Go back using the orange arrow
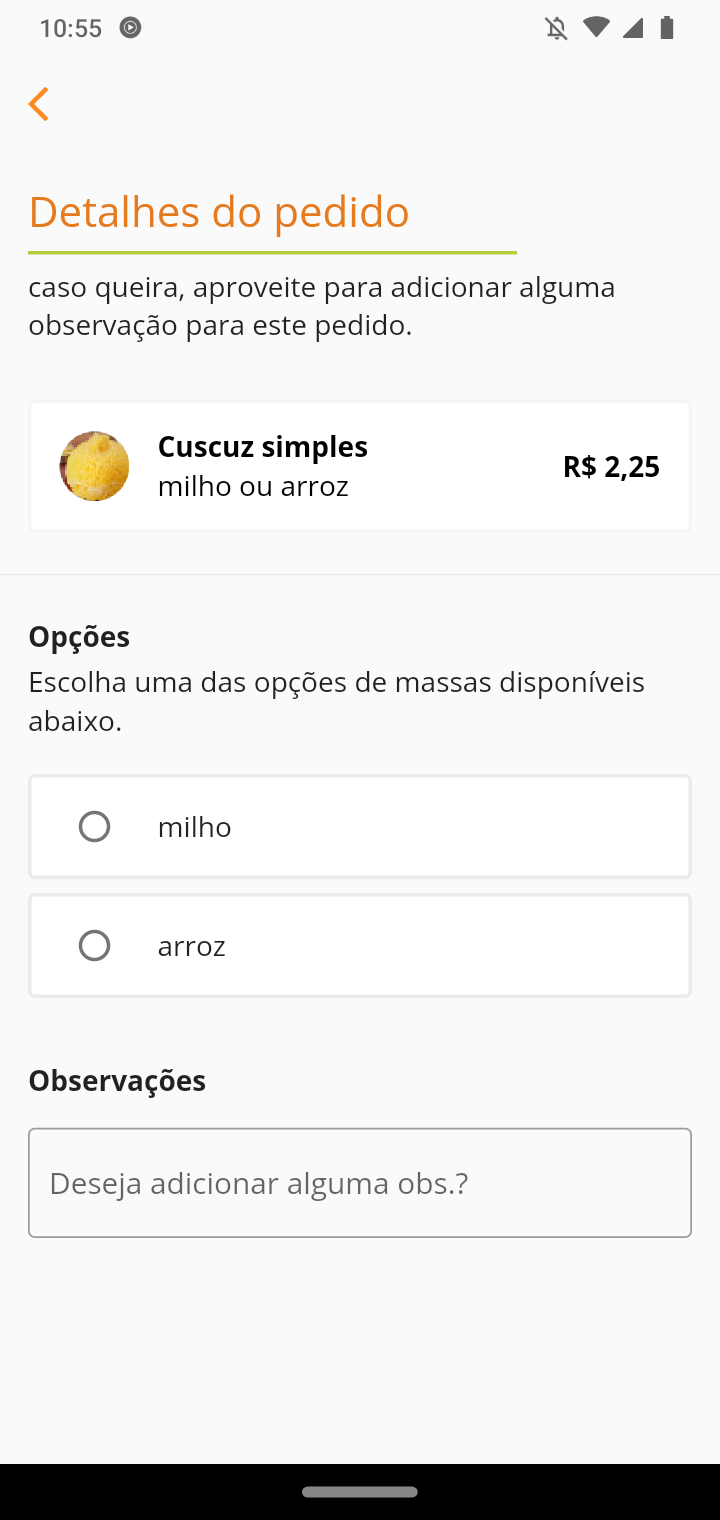 pos(39,104)
